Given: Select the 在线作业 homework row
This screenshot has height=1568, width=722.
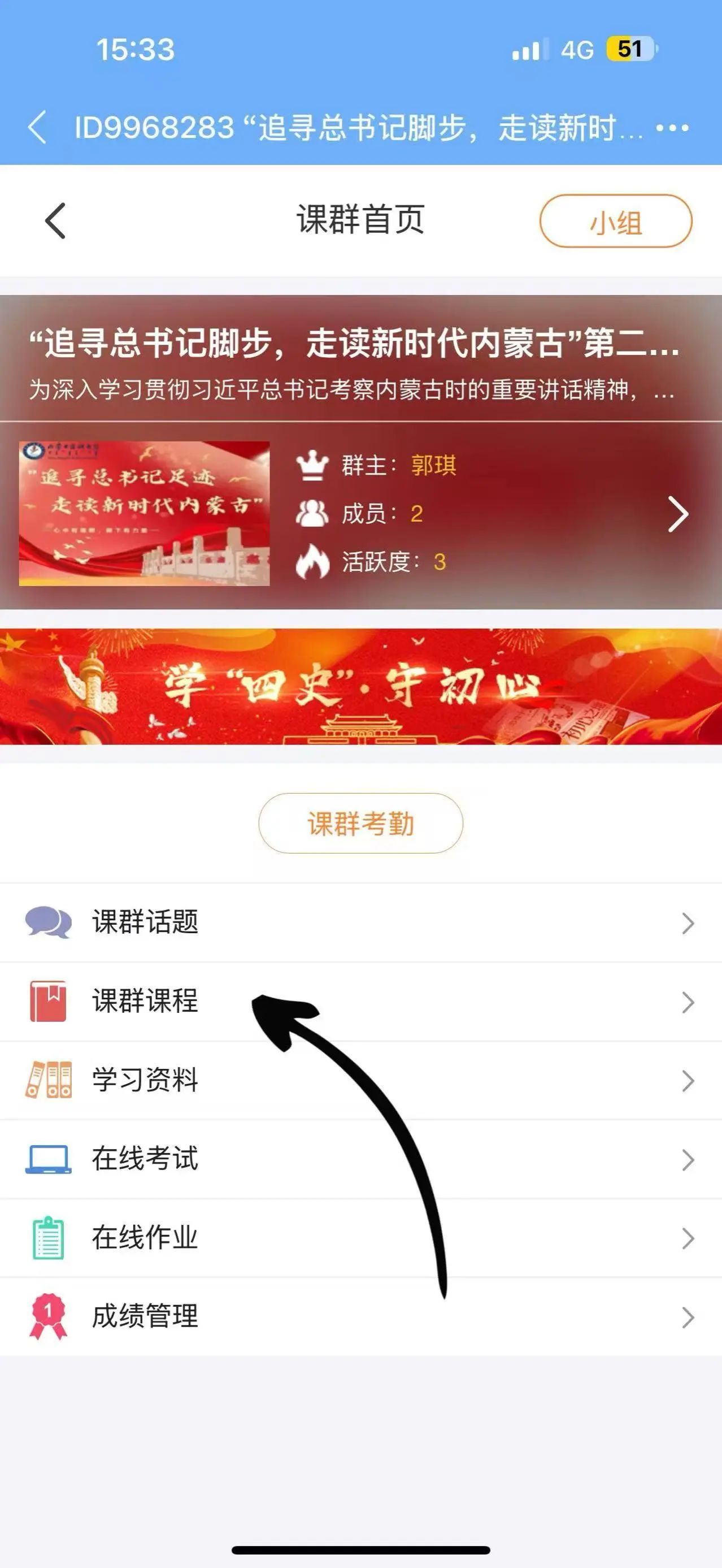Looking at the screenshot, I should 360,1238.
